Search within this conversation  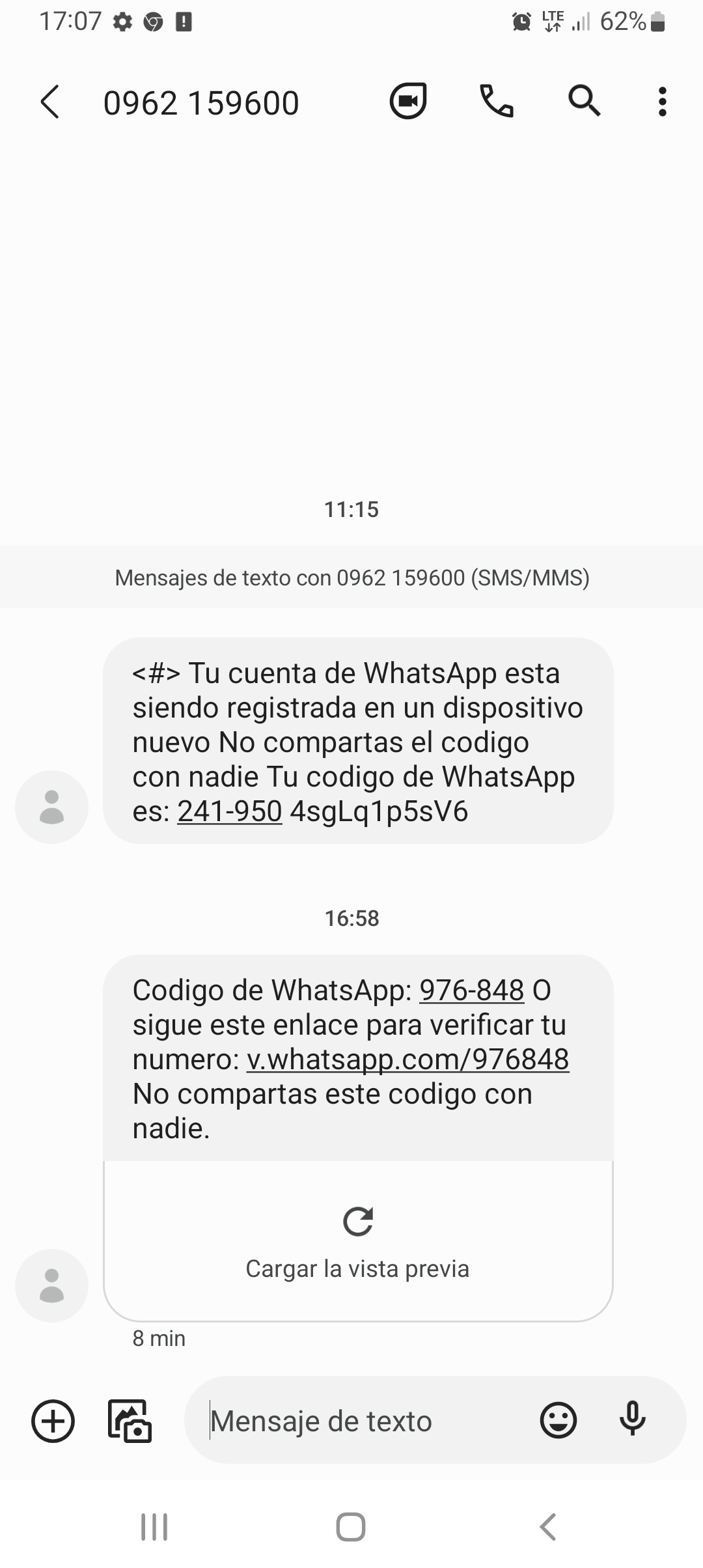pos(584,102)
